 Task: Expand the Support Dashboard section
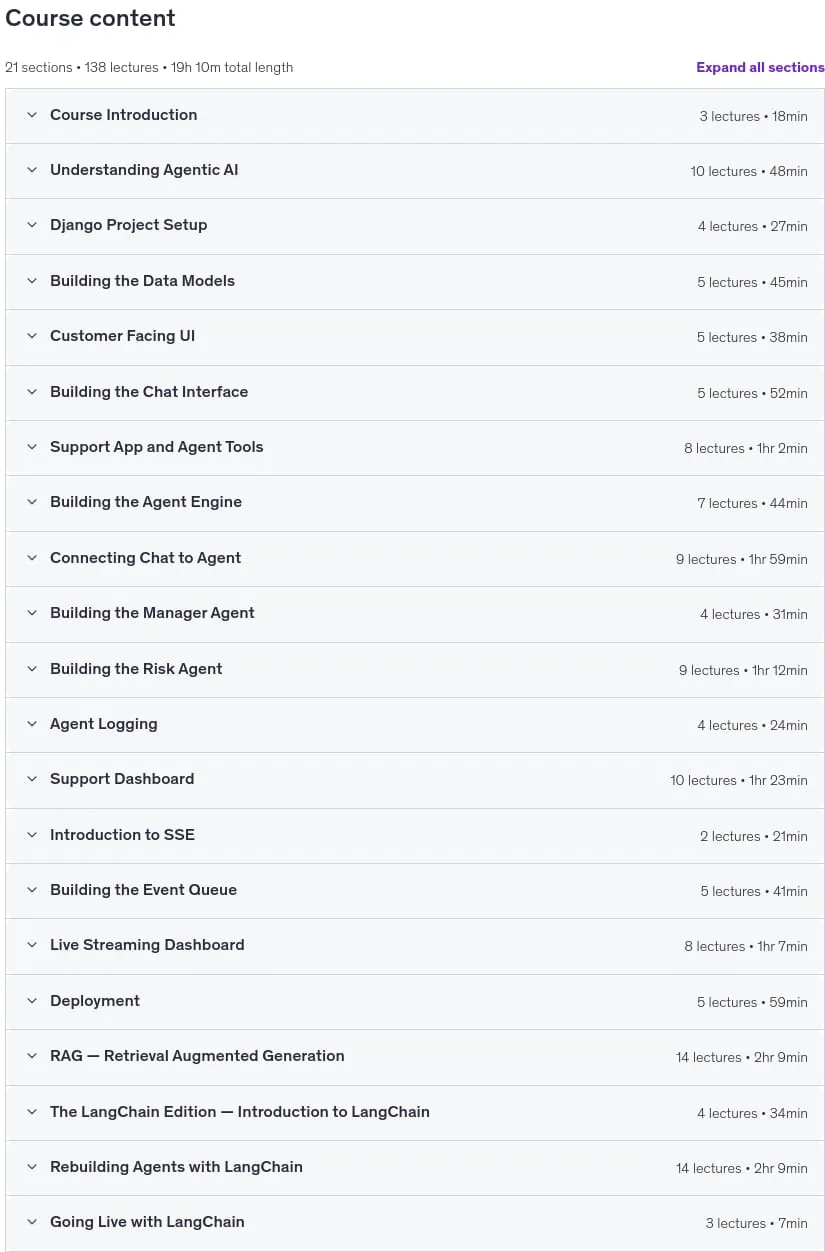(x=415, y=780)
